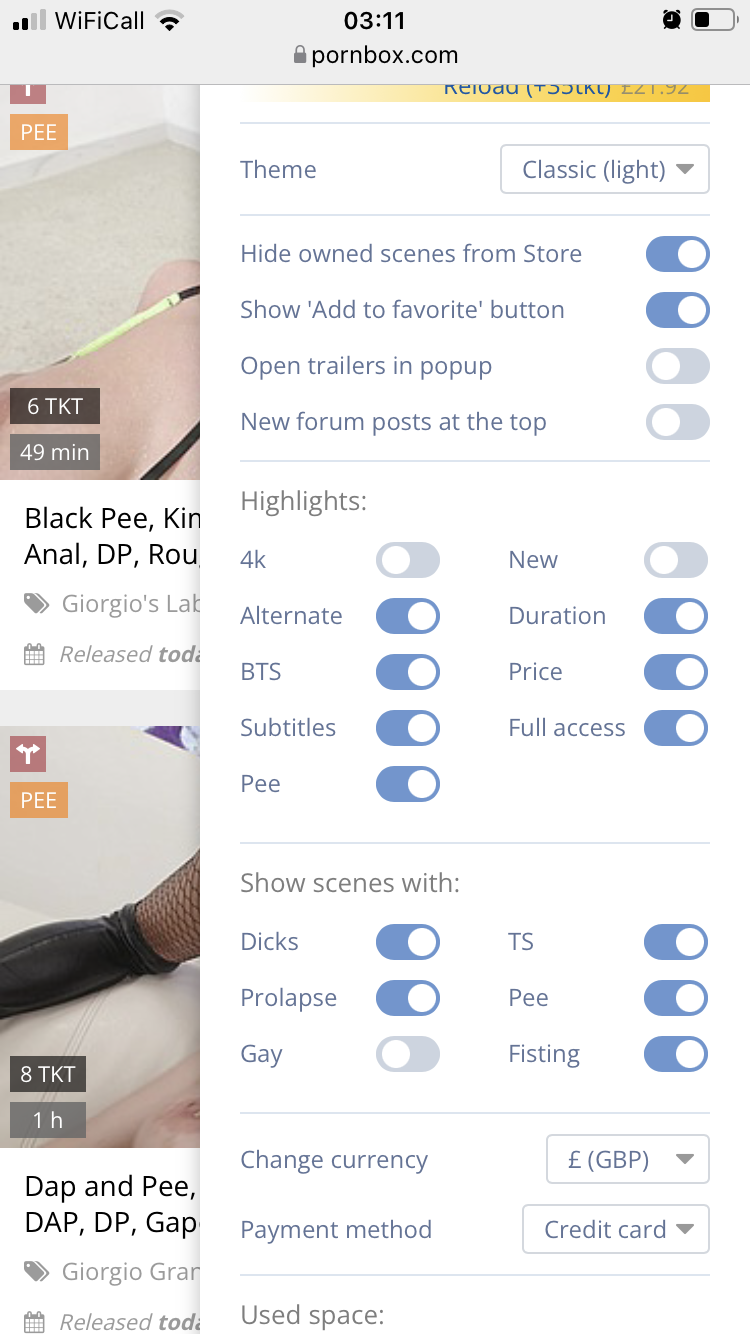The width and height of the screenshot is (750, 1334).
Task: Disable the Price highlight
Action: (x=676, y=672)
